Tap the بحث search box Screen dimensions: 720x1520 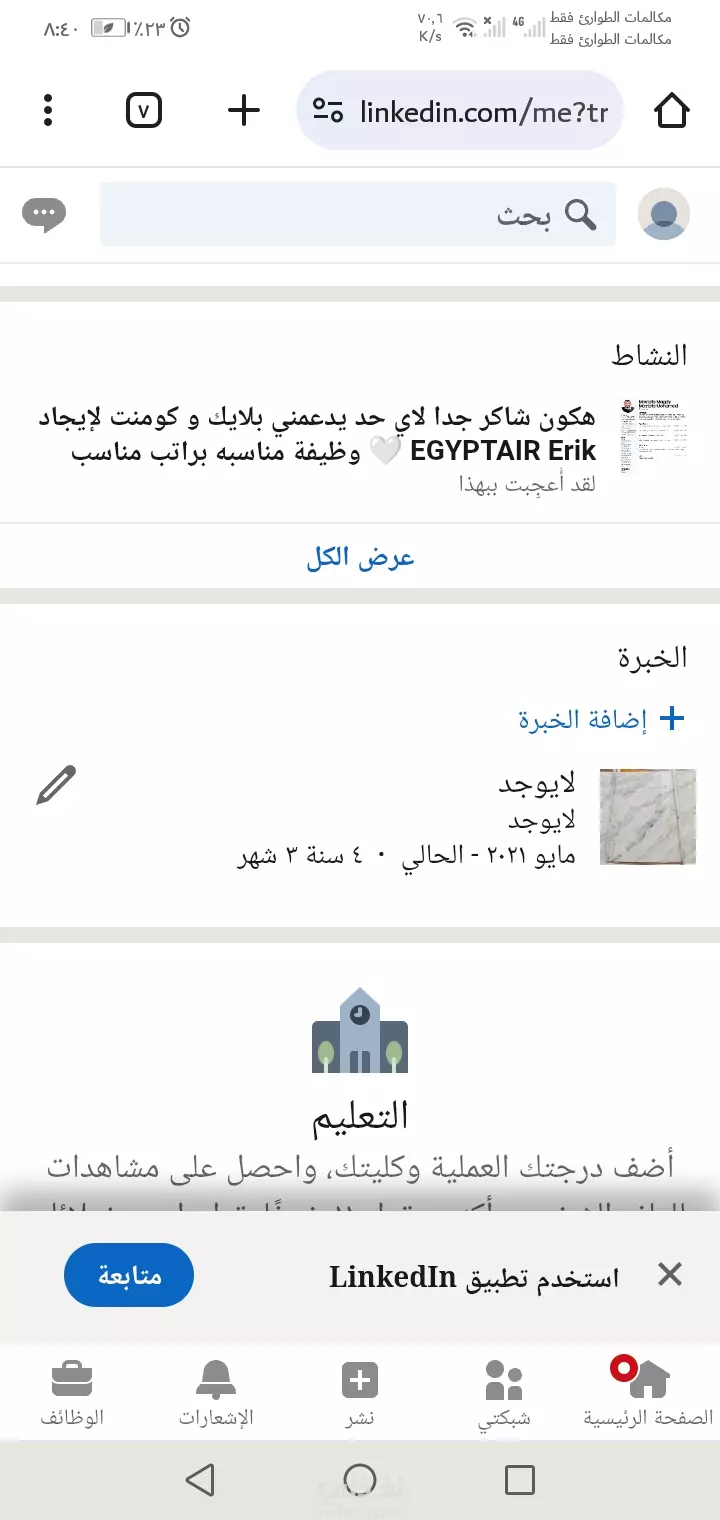pyautogui.click(x=358, y=214)
